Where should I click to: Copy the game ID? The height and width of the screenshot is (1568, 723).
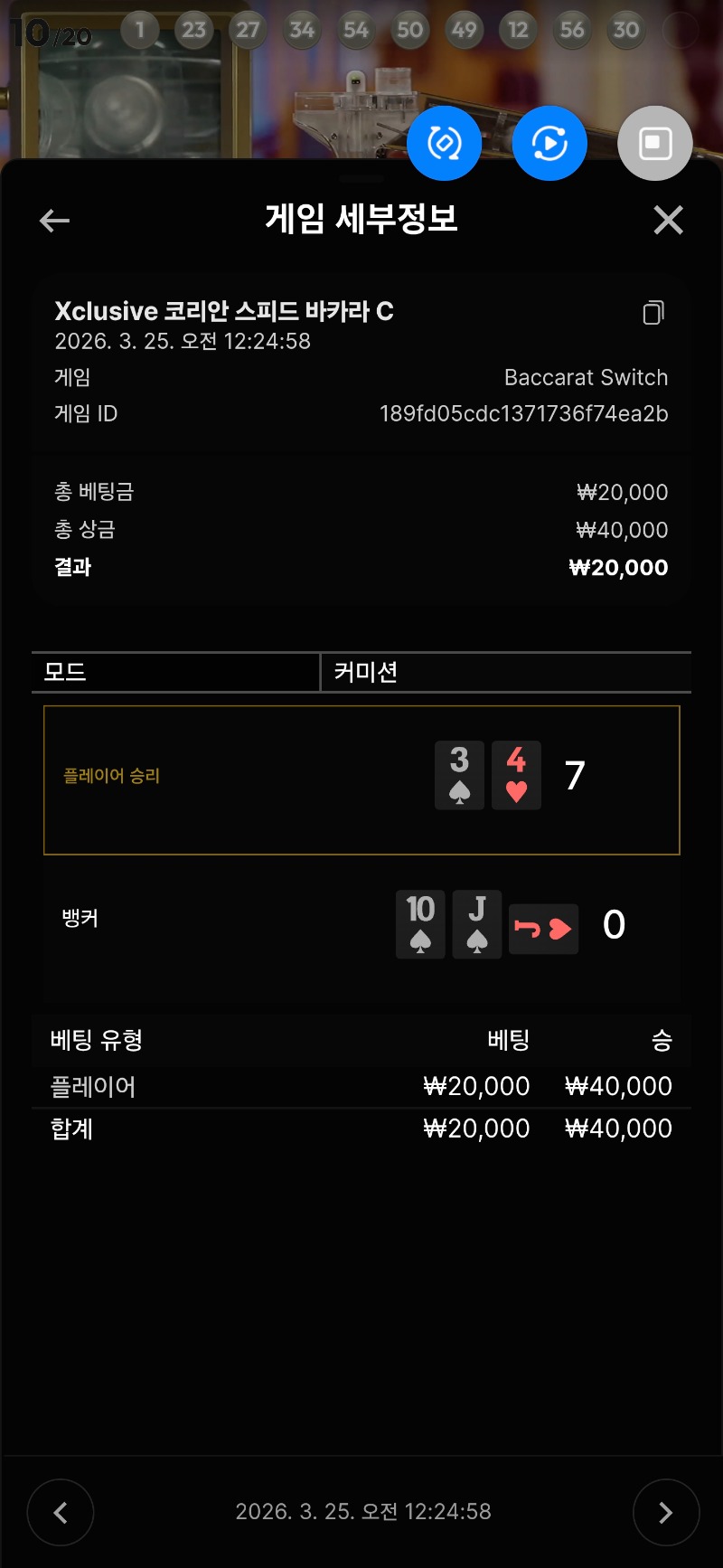click(x=653, y=313)
